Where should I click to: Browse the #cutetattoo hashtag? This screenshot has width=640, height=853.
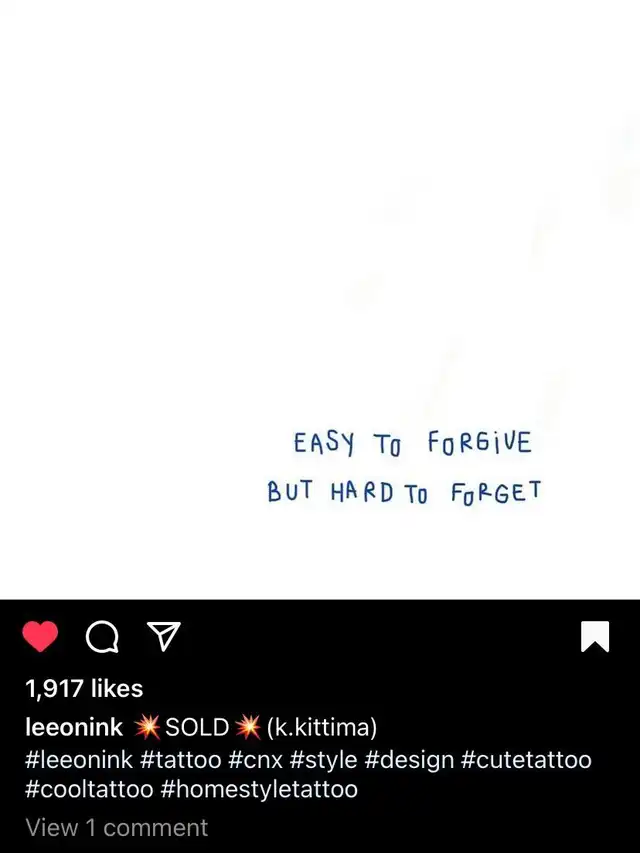point(526,759)
